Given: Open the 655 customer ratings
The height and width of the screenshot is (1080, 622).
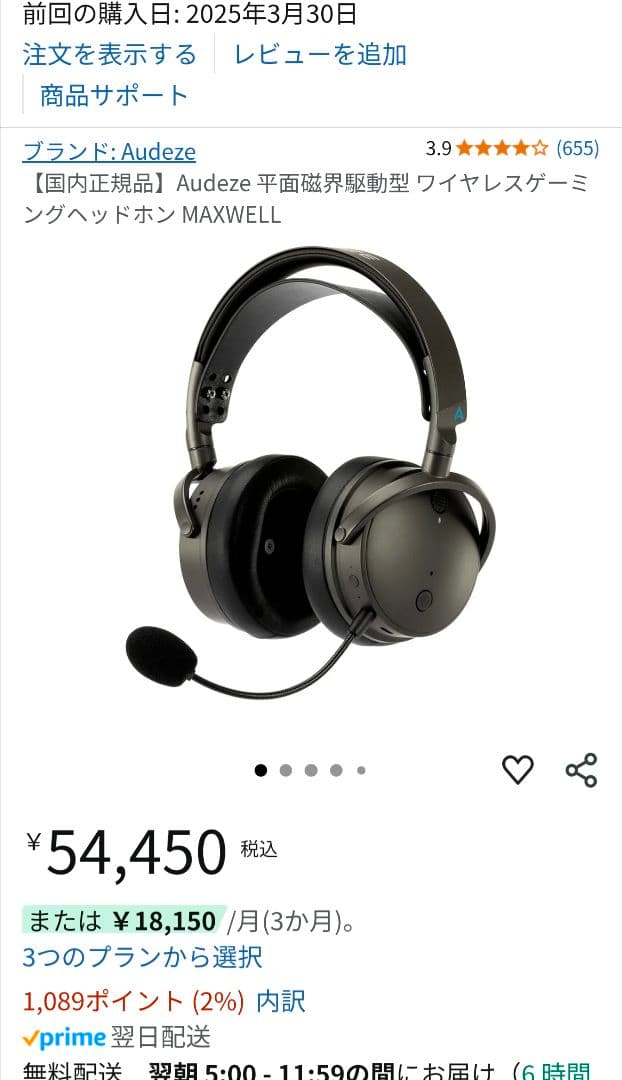Looking at the screenshot, I should click(x=577, y=149).
